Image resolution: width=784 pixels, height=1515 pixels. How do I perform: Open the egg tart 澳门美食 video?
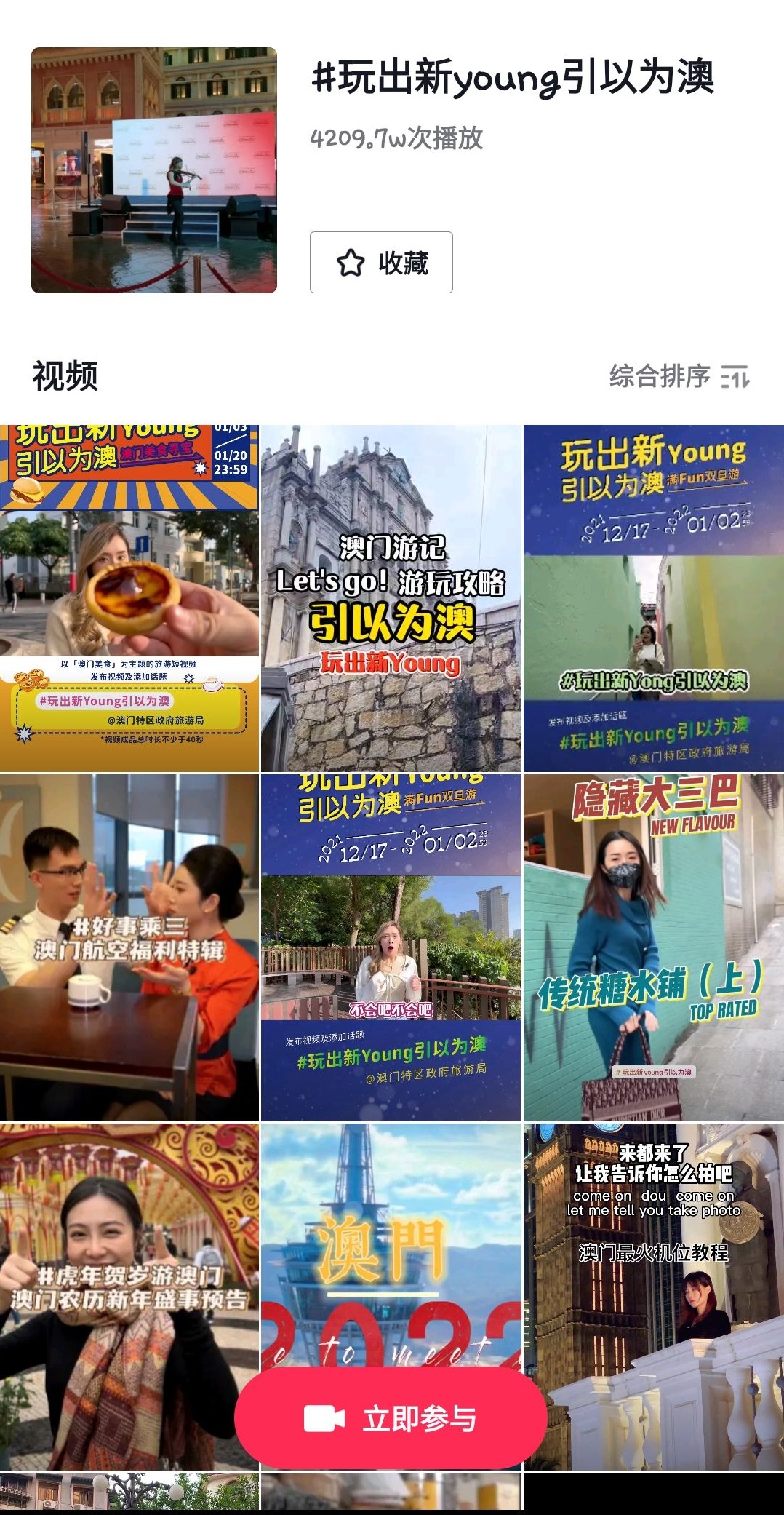point(129,598)
